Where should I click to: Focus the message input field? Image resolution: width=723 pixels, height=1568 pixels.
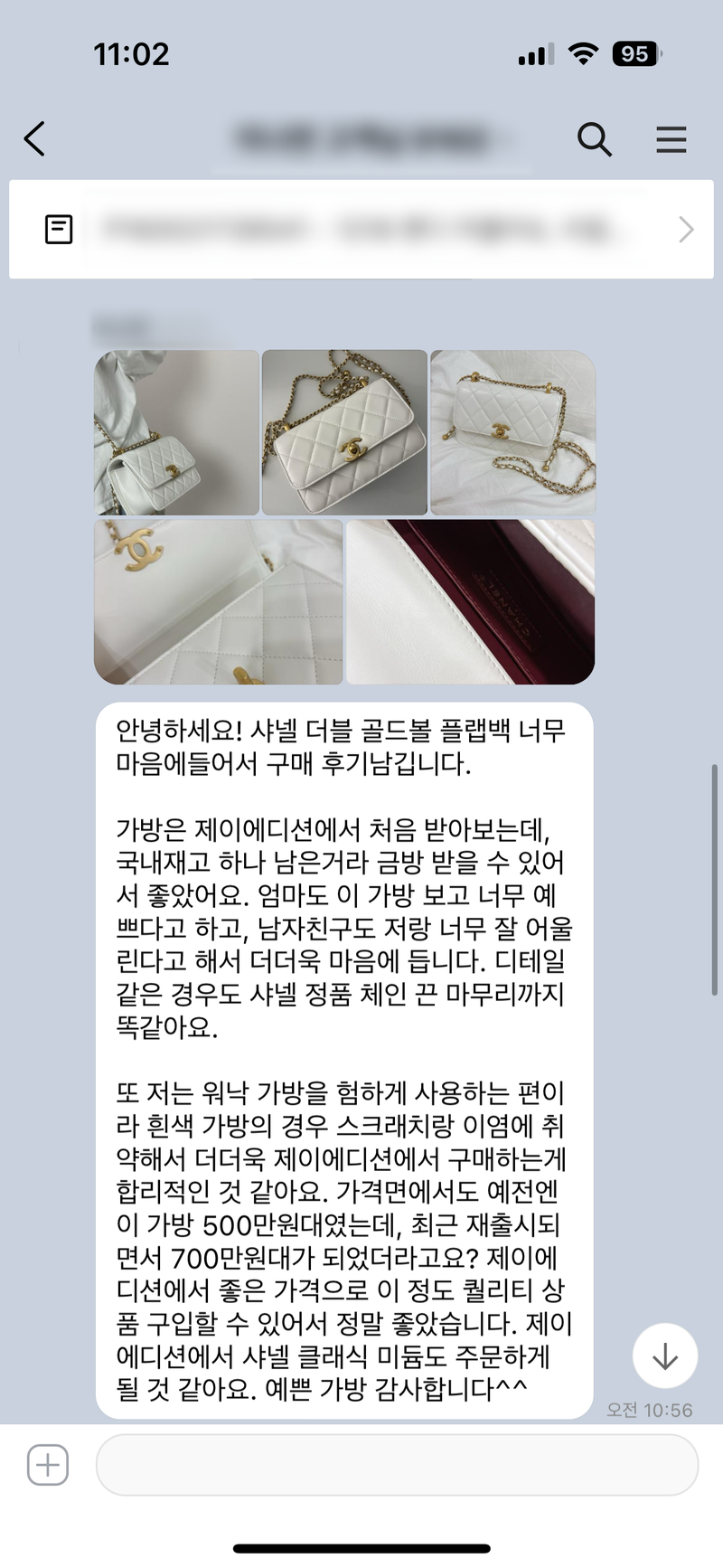pyautogui.click(x=397, y=1464)
